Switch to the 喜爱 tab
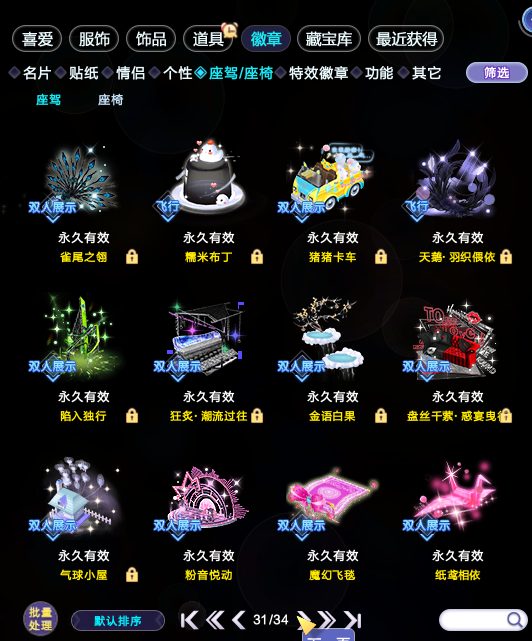532x641 pixels. tap(37, 39)
